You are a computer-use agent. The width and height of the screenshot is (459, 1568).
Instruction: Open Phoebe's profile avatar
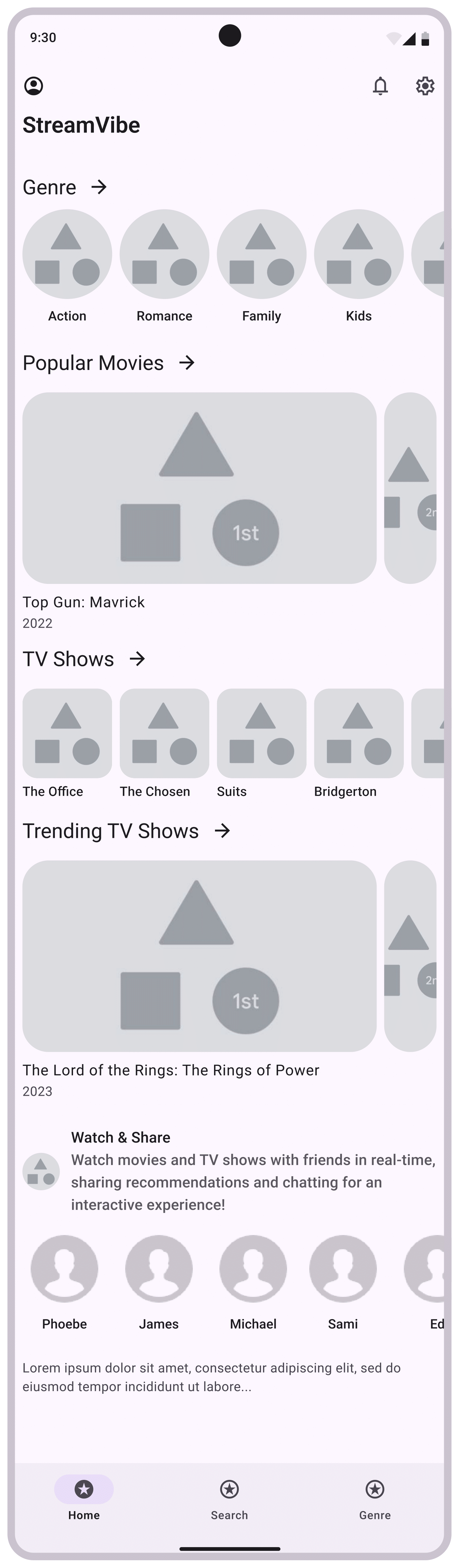(x=65, y=1269)
